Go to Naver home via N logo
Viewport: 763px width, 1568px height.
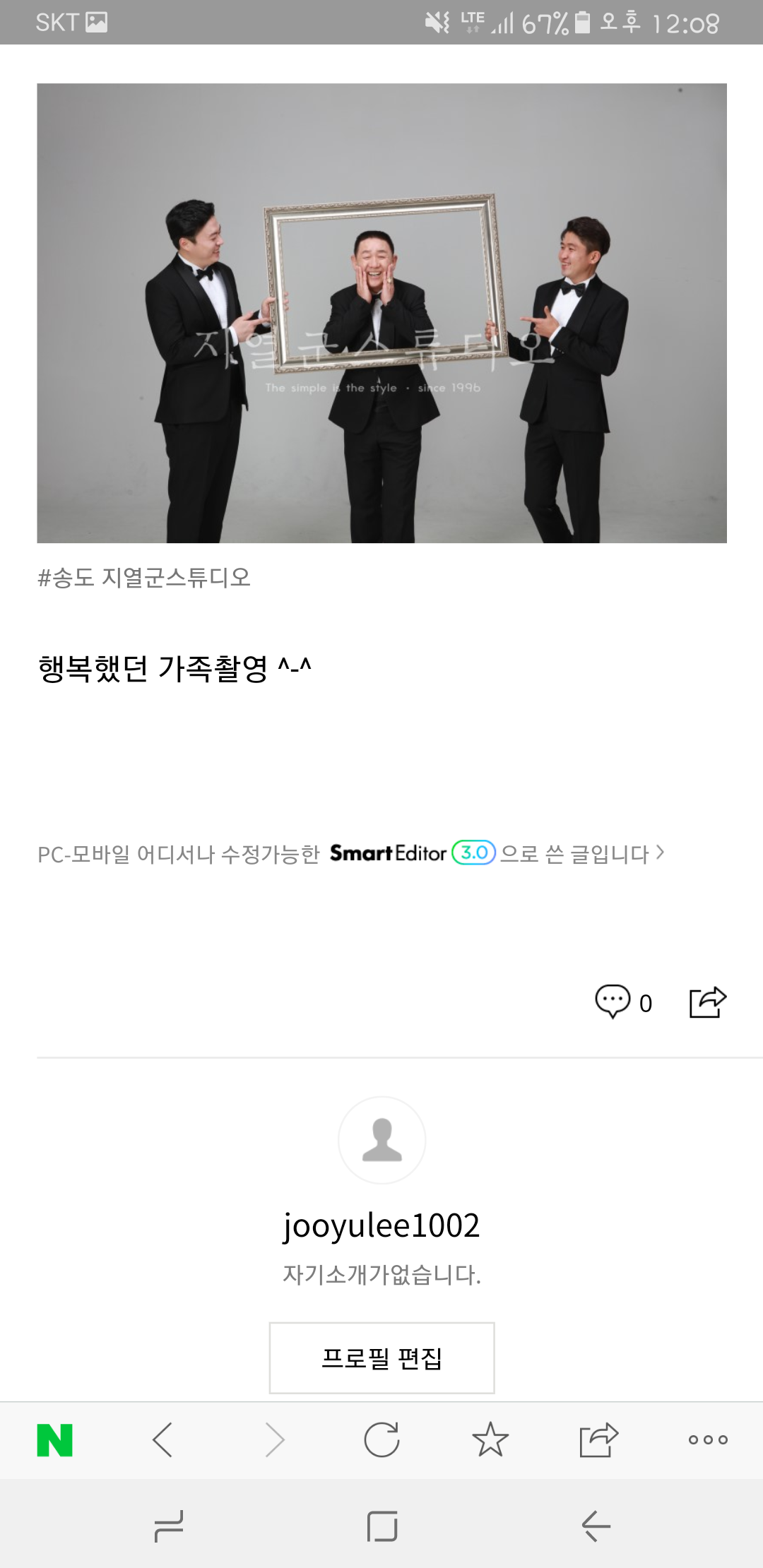(55, 1439)
